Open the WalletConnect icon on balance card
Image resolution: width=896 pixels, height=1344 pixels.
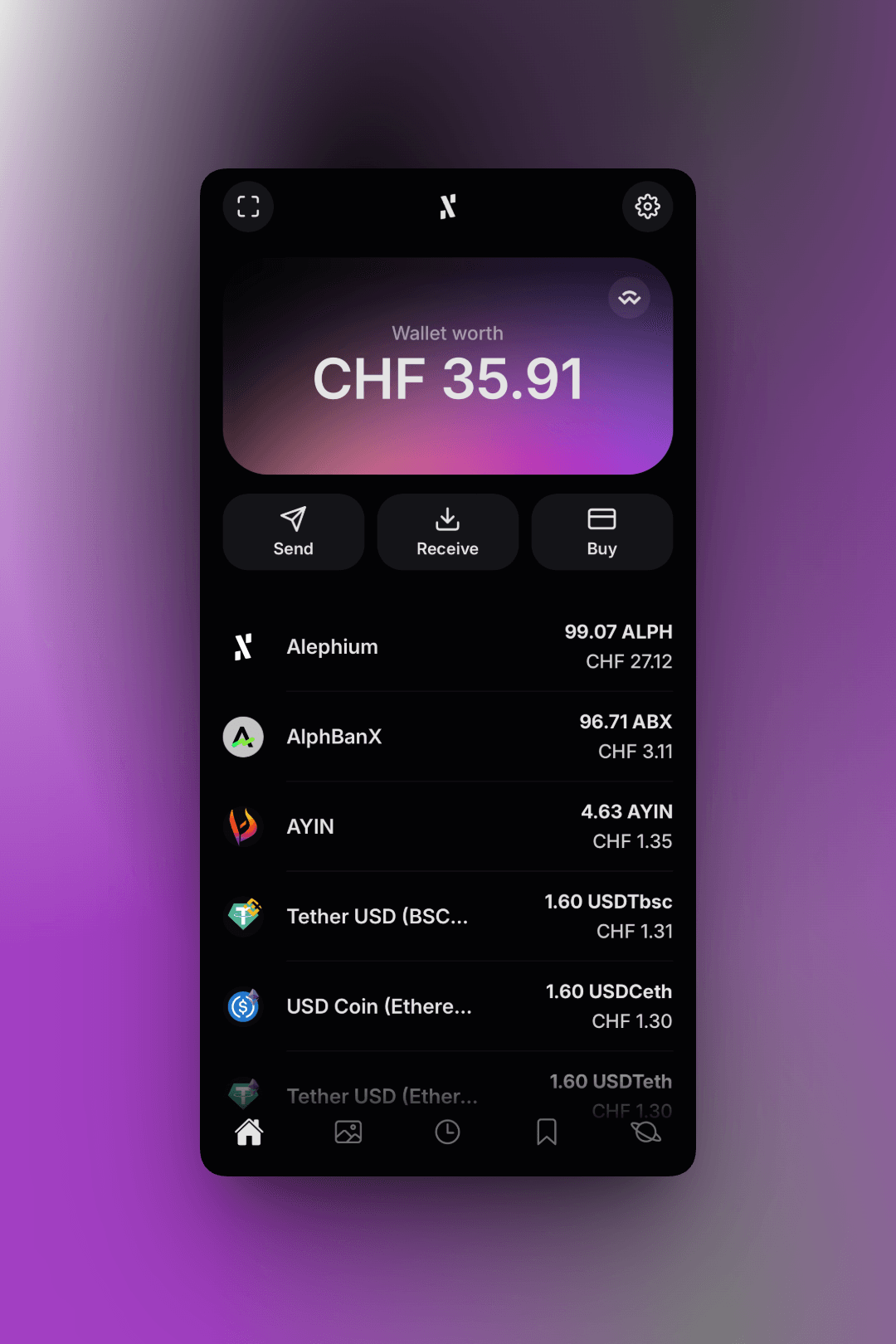point(629,298)
